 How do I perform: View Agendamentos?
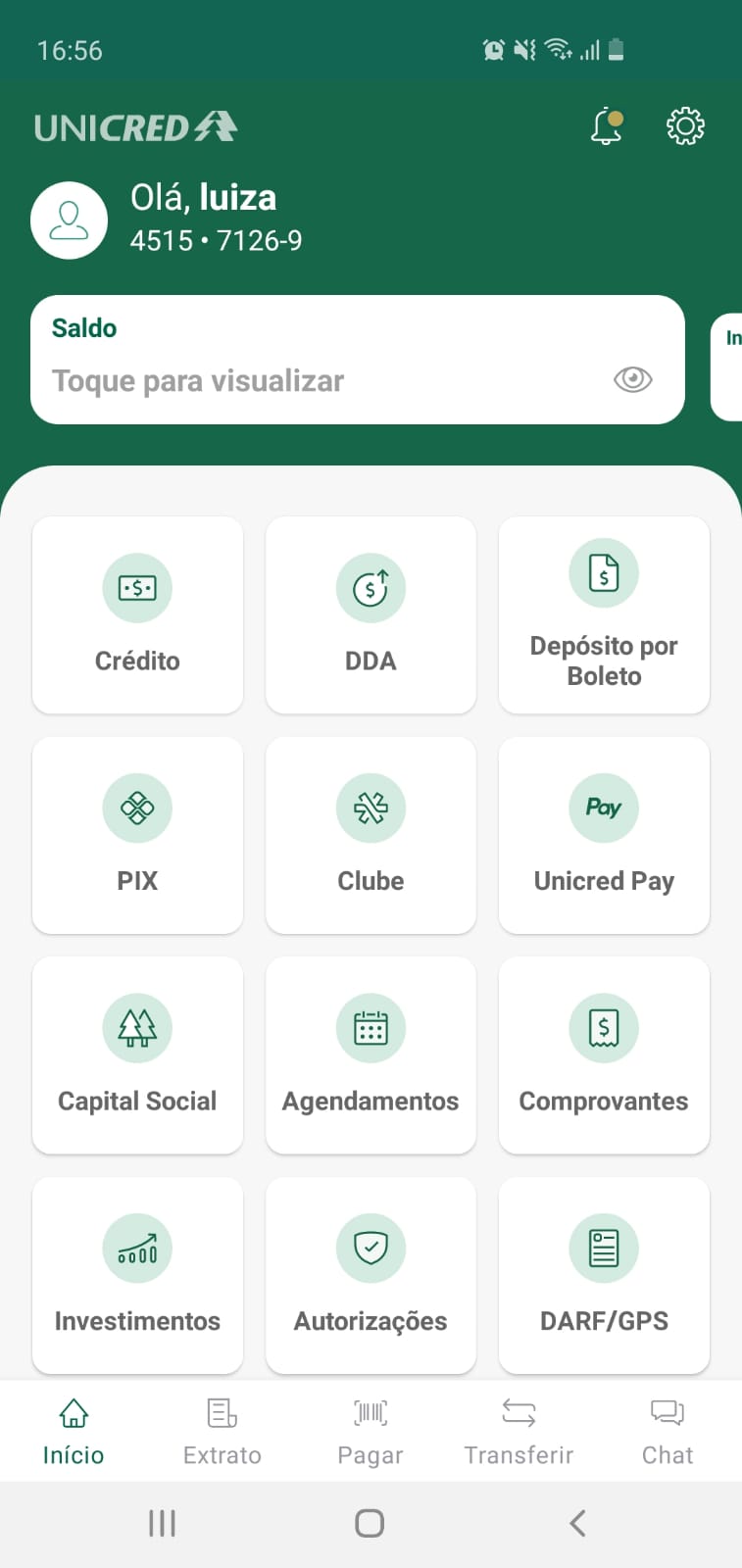(371, 1055)
